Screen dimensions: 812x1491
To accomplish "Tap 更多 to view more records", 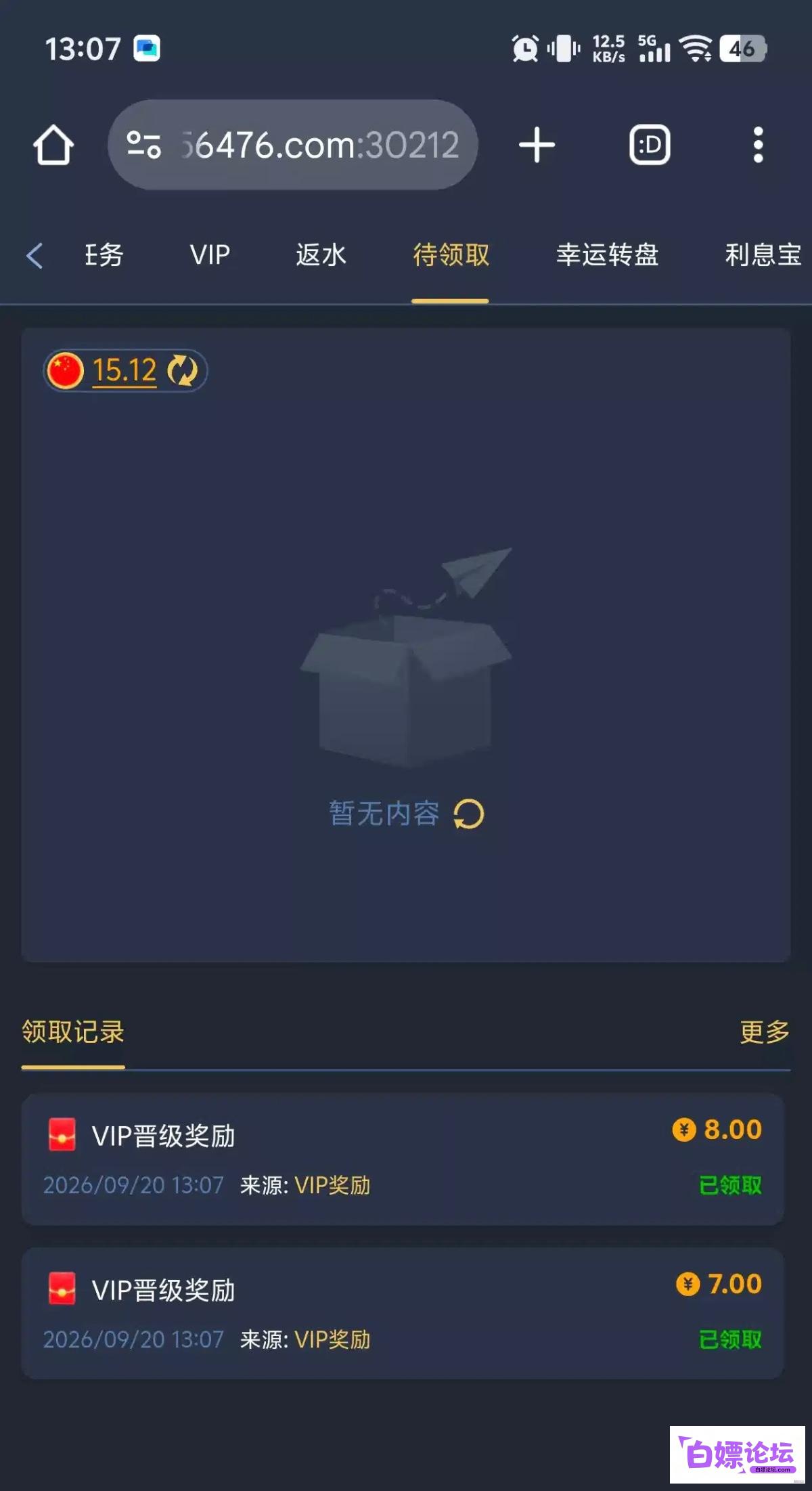I will [765, 1032].
